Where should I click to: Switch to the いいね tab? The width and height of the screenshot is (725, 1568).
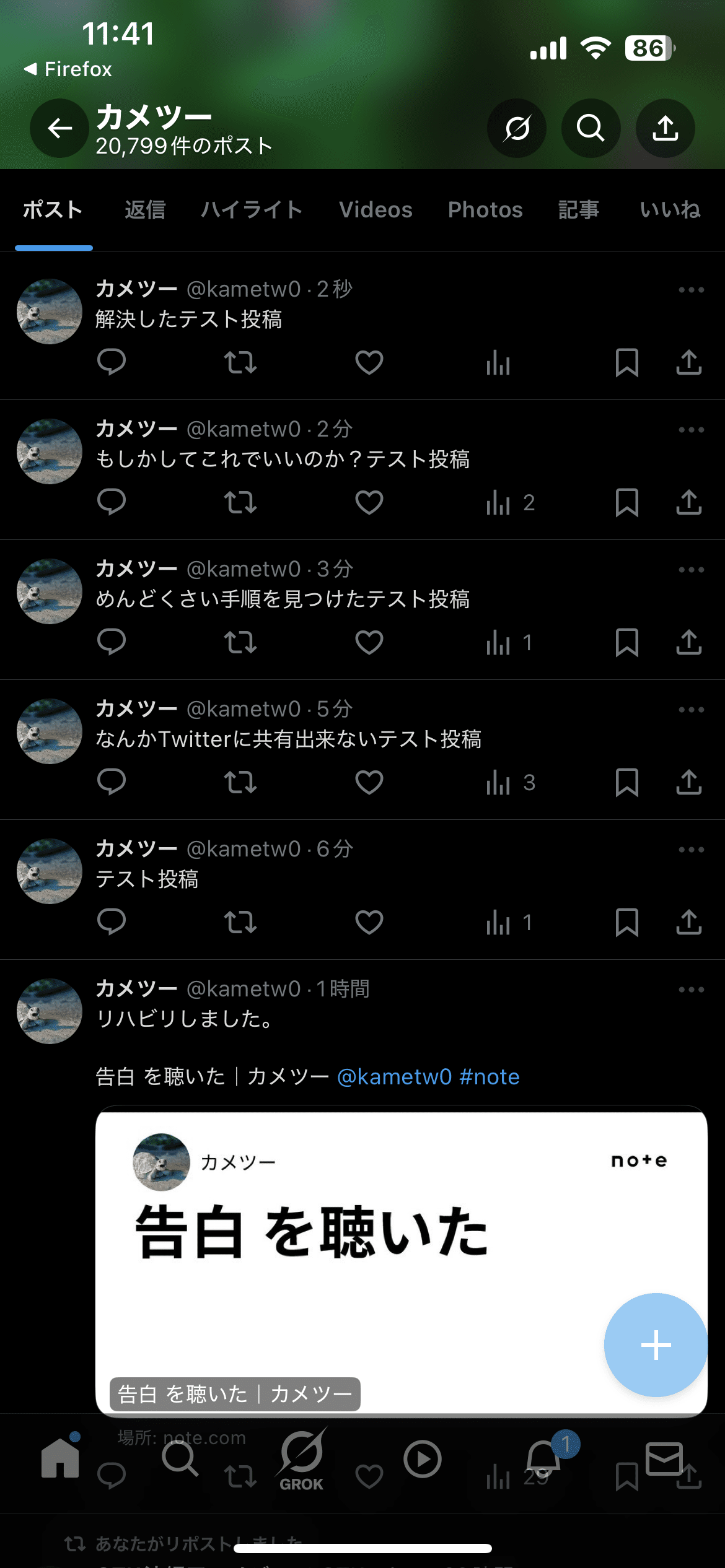[x=670, y=210]
